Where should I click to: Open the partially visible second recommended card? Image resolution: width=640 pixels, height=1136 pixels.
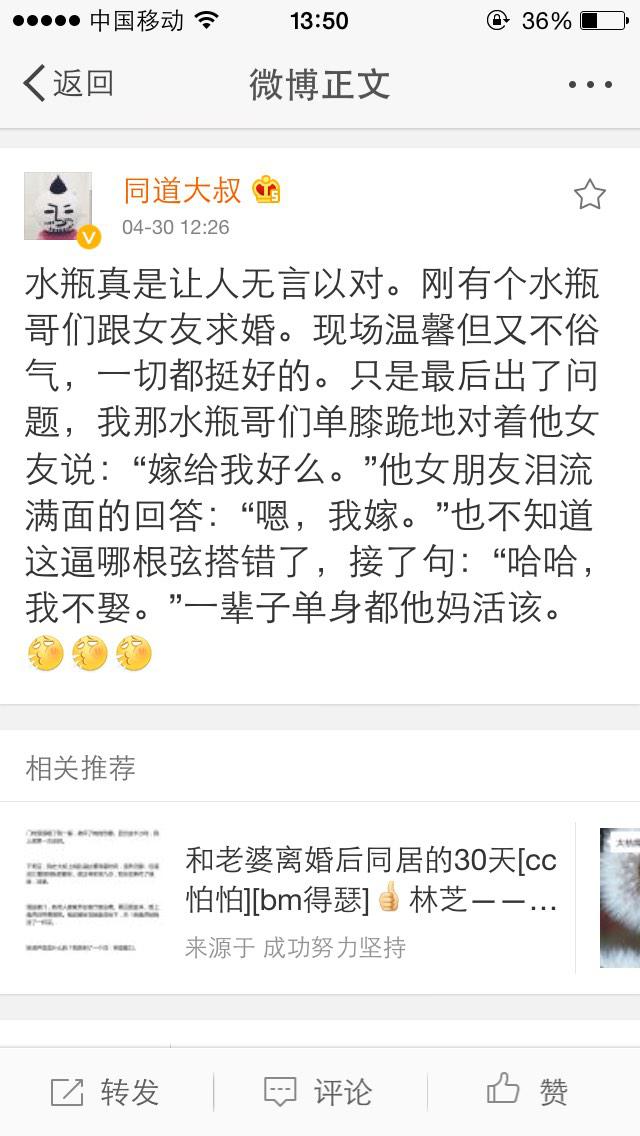(x=620, y=897)
